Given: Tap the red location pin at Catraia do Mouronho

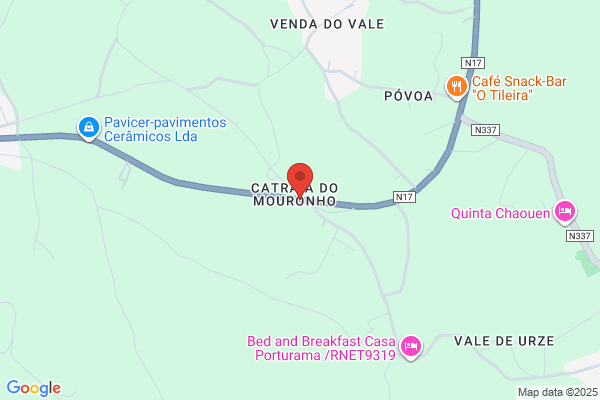Looking at the screenshot, I should coord(300,181).
